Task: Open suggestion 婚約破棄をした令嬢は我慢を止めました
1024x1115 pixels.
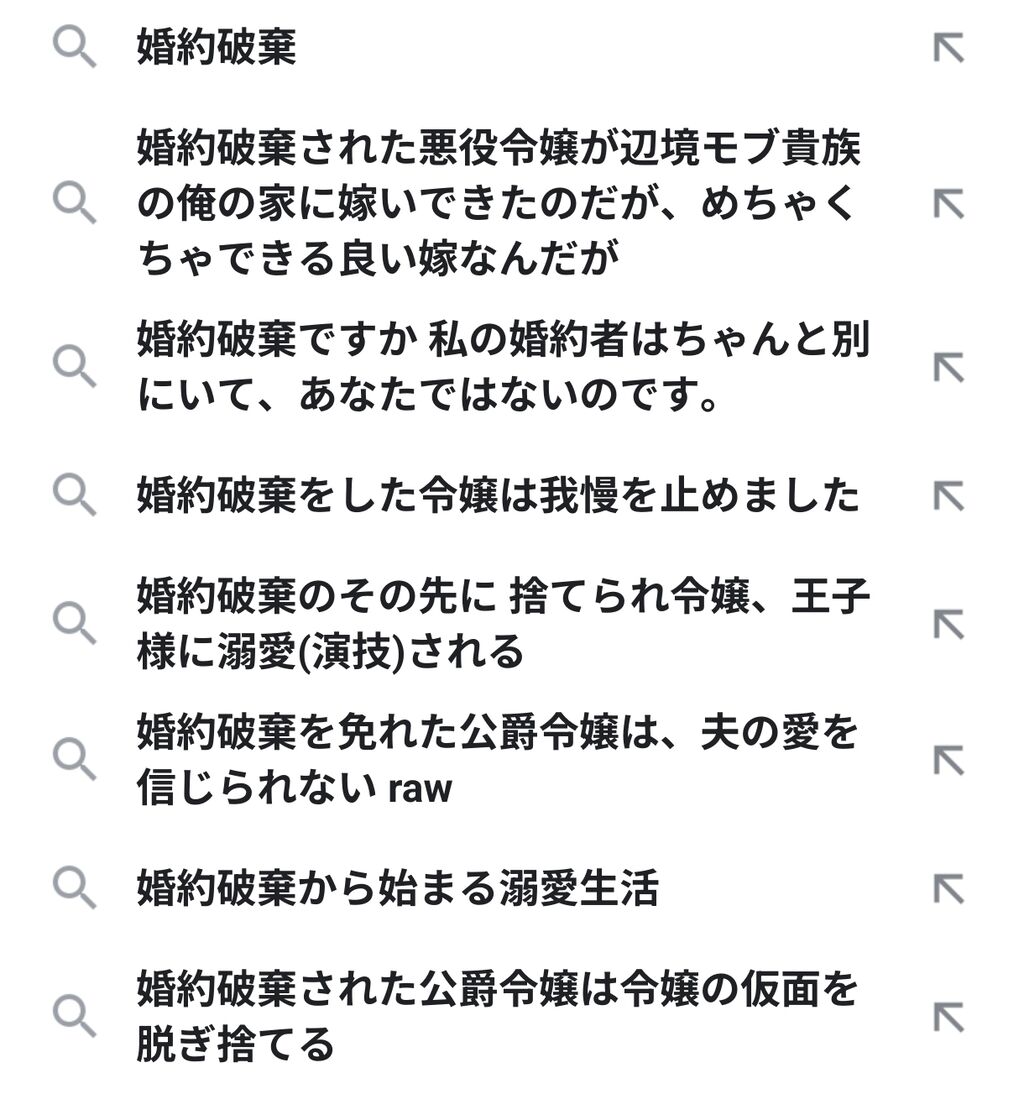Action: (498, 495)
